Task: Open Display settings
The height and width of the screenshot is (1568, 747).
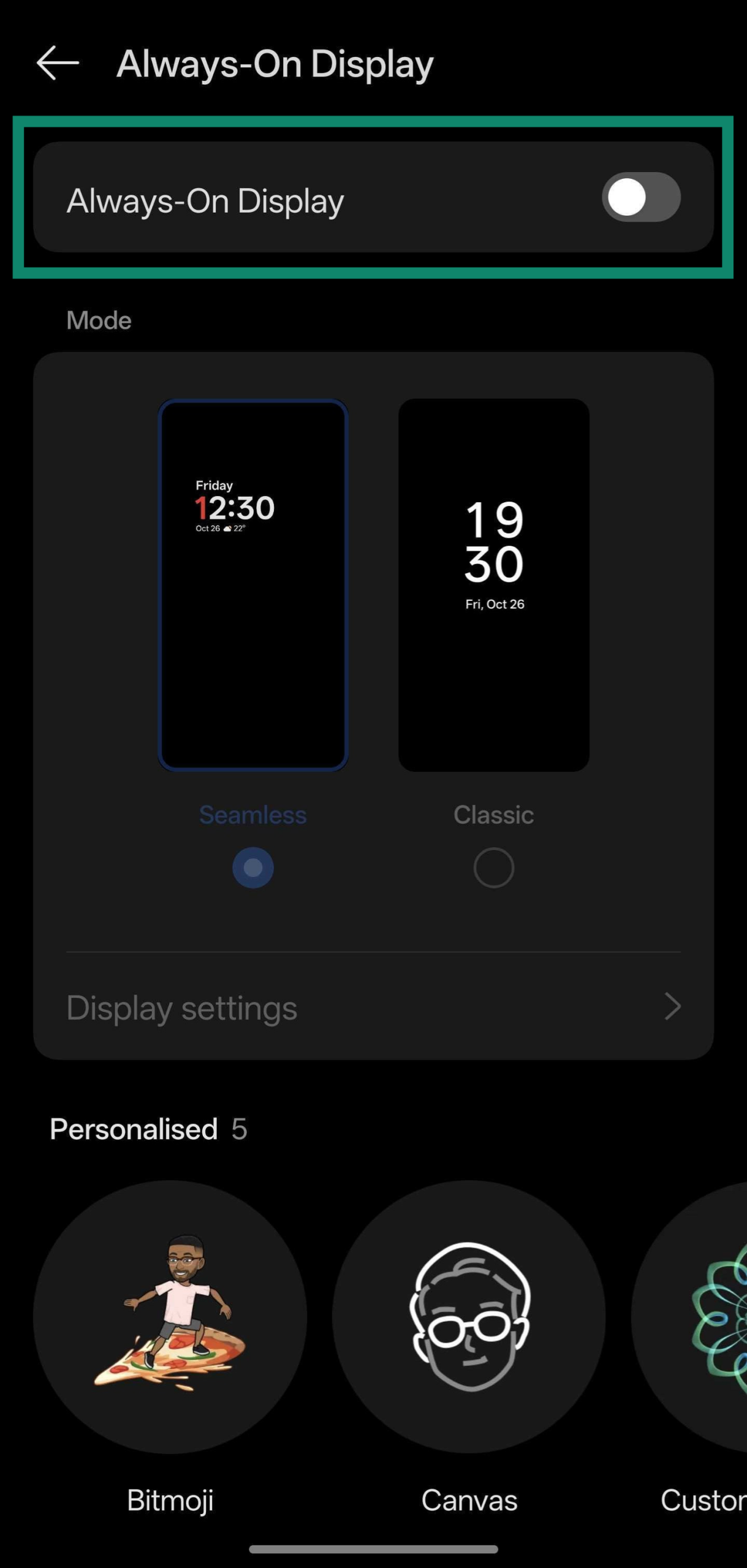Action: (373, 1007)
